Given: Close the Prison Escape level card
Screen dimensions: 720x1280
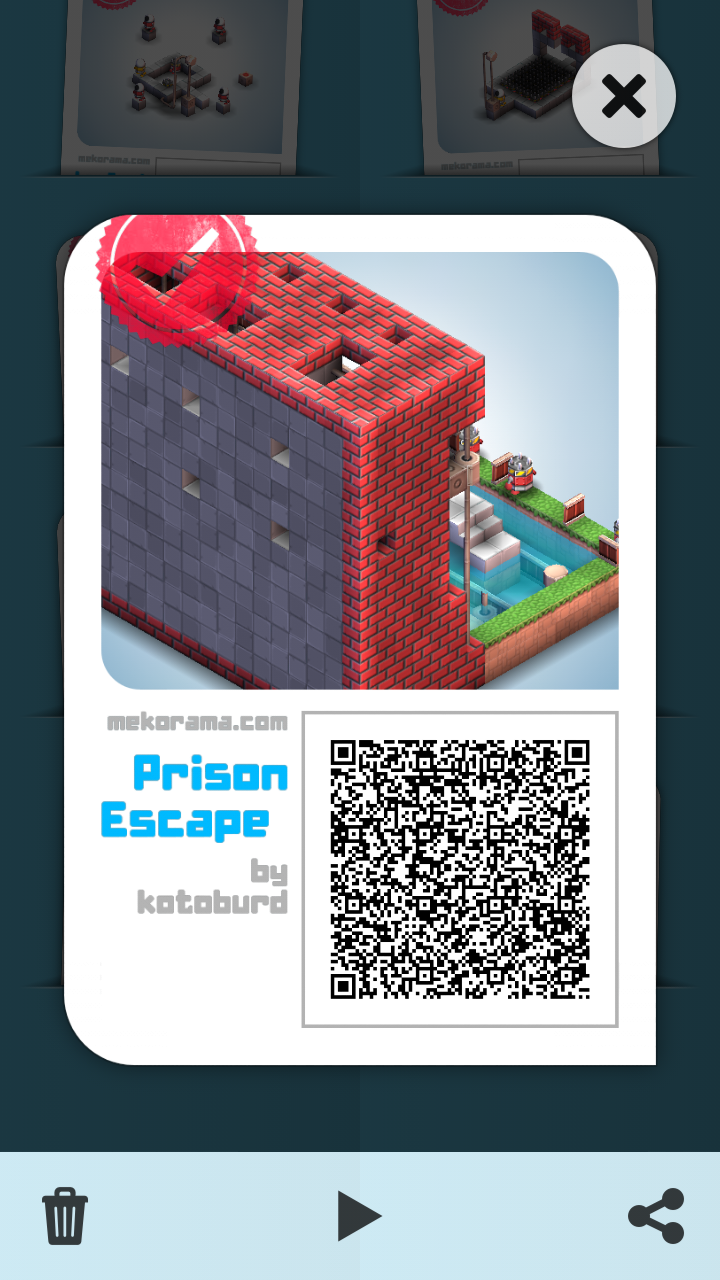Looking at the screenshot, I should 624,97.
